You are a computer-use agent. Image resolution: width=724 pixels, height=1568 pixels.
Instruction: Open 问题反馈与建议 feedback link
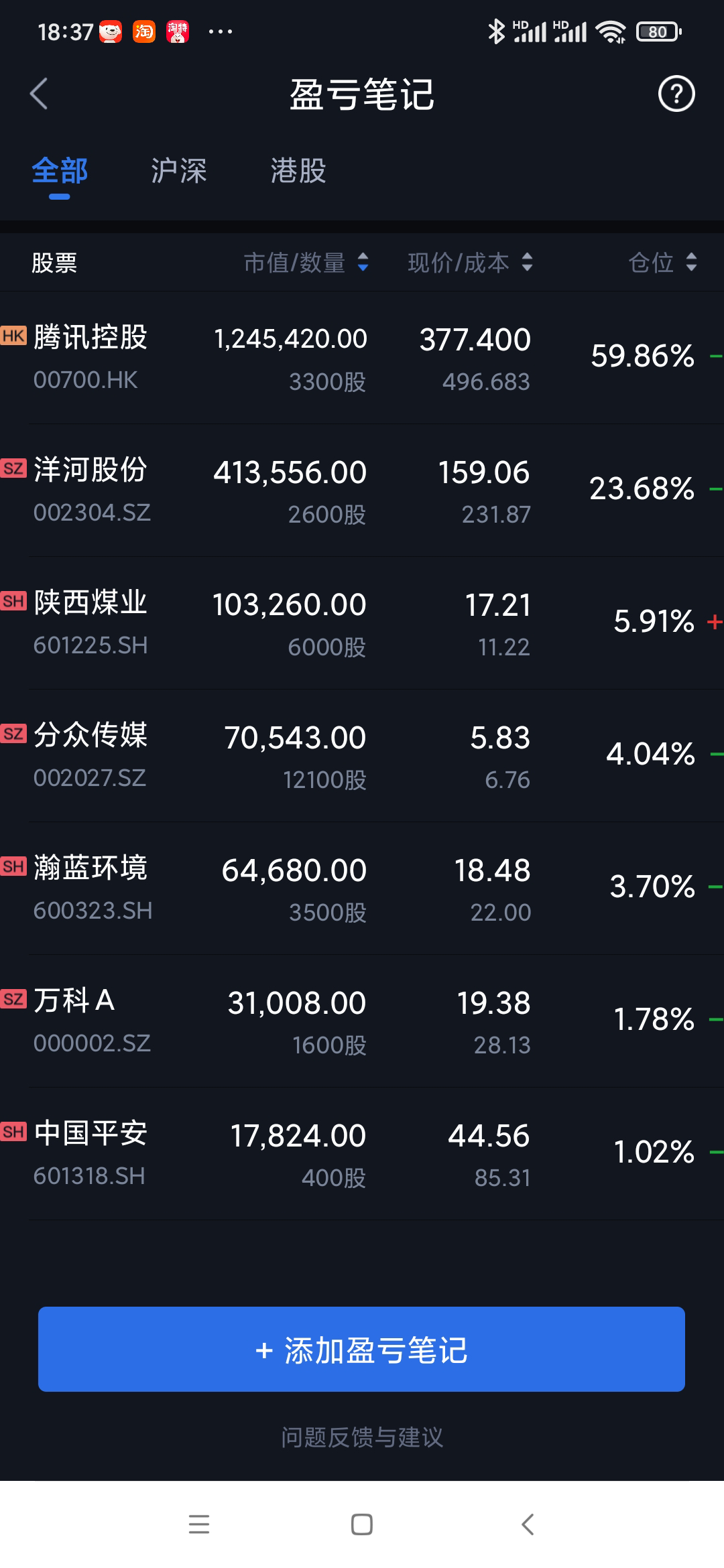point(362,1437)
